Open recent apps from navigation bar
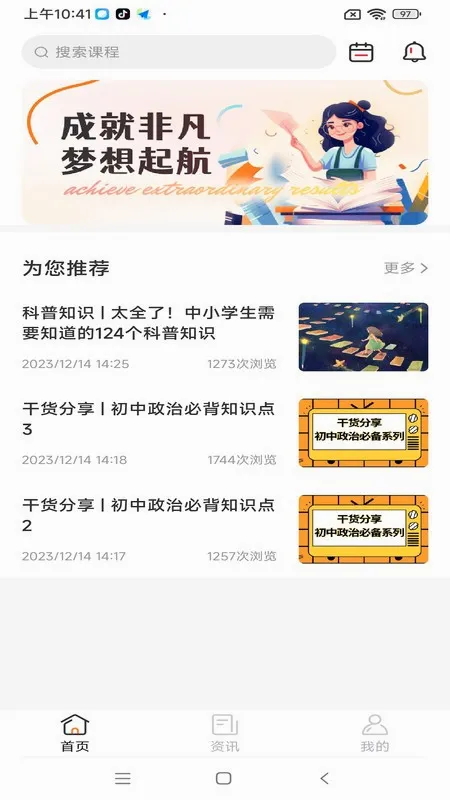This screenshot has width=450, height=800. tap(122, 778)
